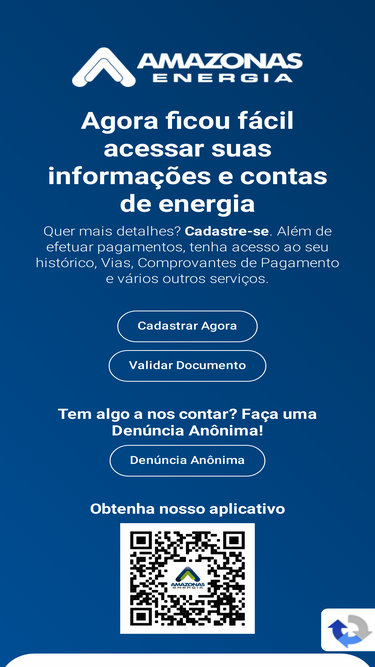Open Validar Documento
Image resolution: width=375 pixels, height=667 pixels.
pyautogui.click(x=188, y=365)
